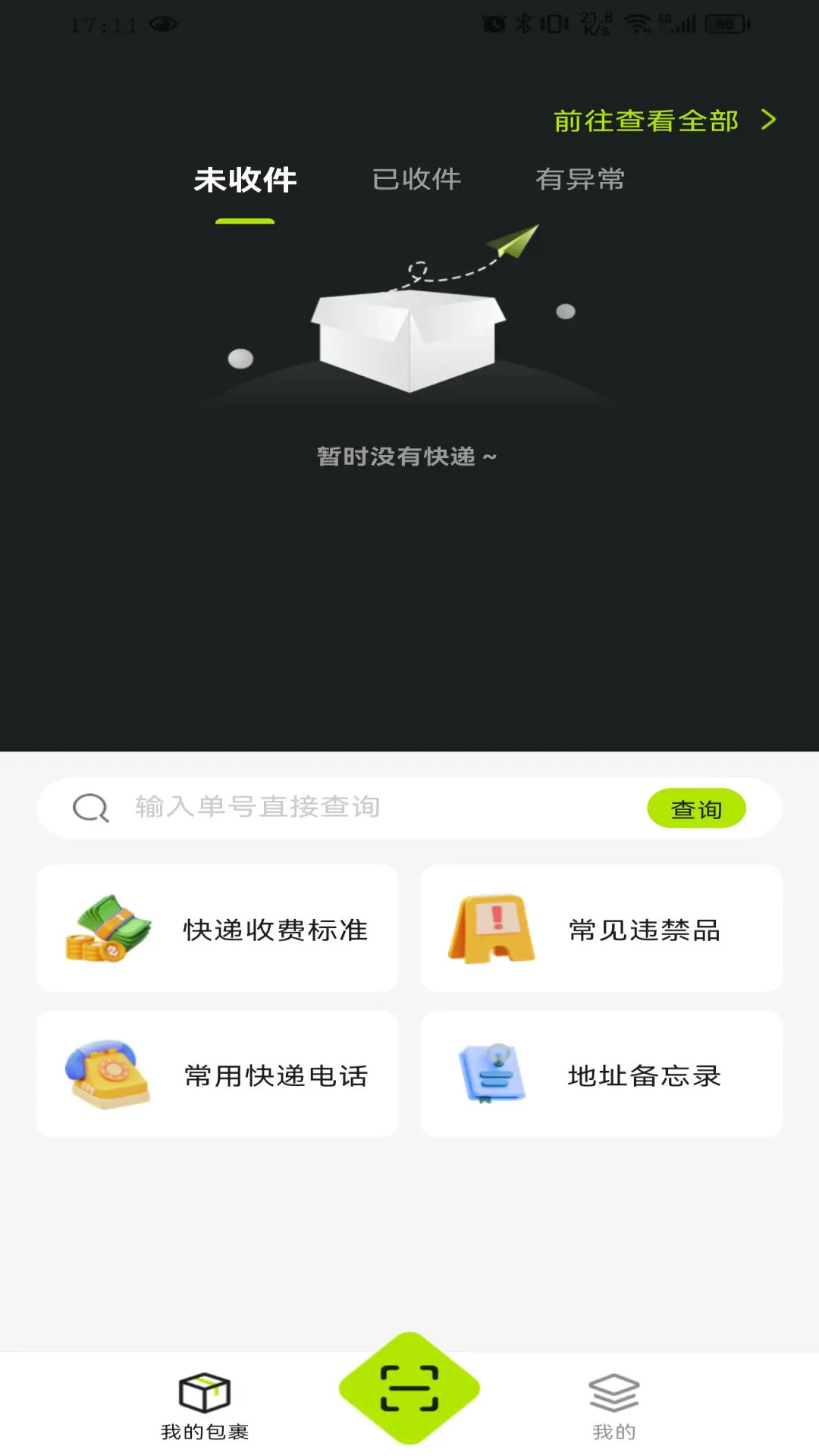The width and height of the screenshot is (819, 1456).
Task: Click the address book icon for 地址备忘录
Action: click(491, 1073)
